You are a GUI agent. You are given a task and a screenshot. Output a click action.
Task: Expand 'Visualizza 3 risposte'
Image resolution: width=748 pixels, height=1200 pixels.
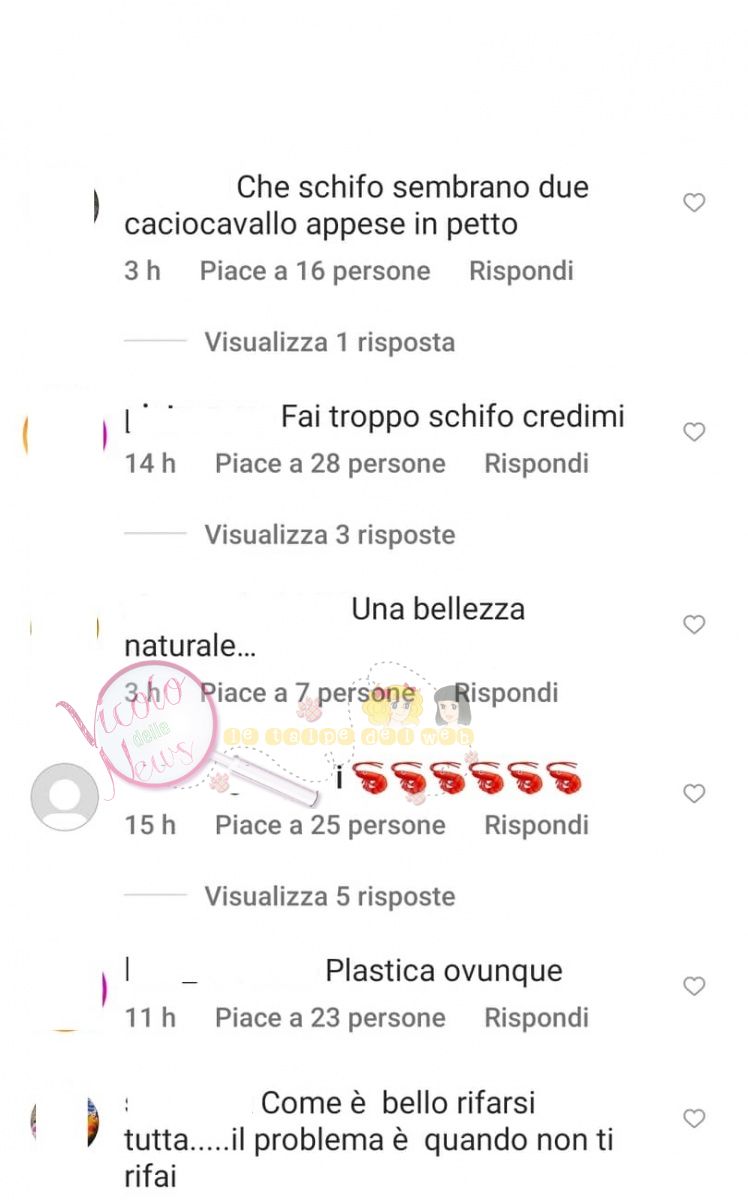tap(329, 535)
